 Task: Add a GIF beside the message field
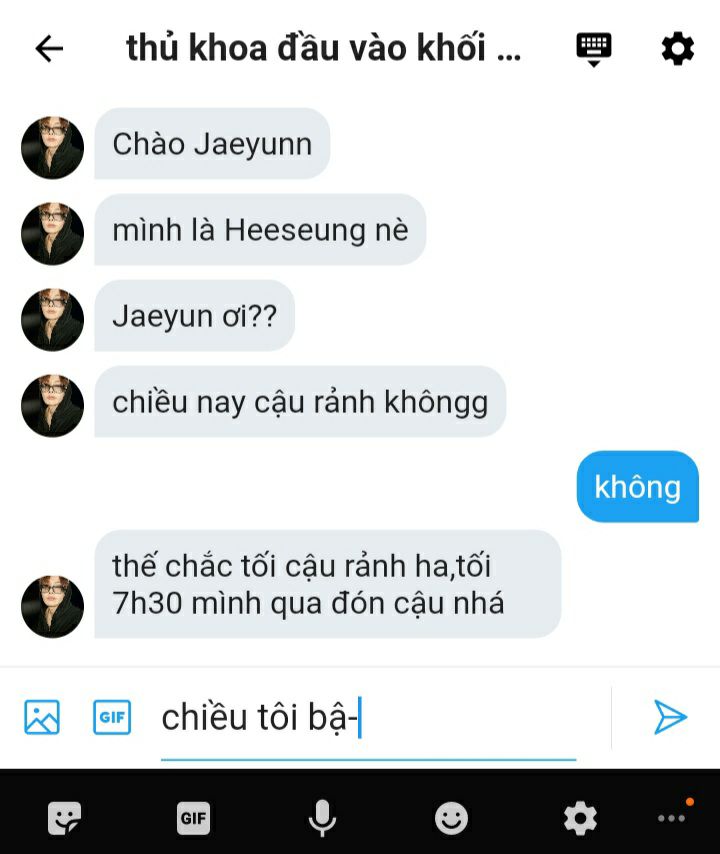(x=112, y=716)
